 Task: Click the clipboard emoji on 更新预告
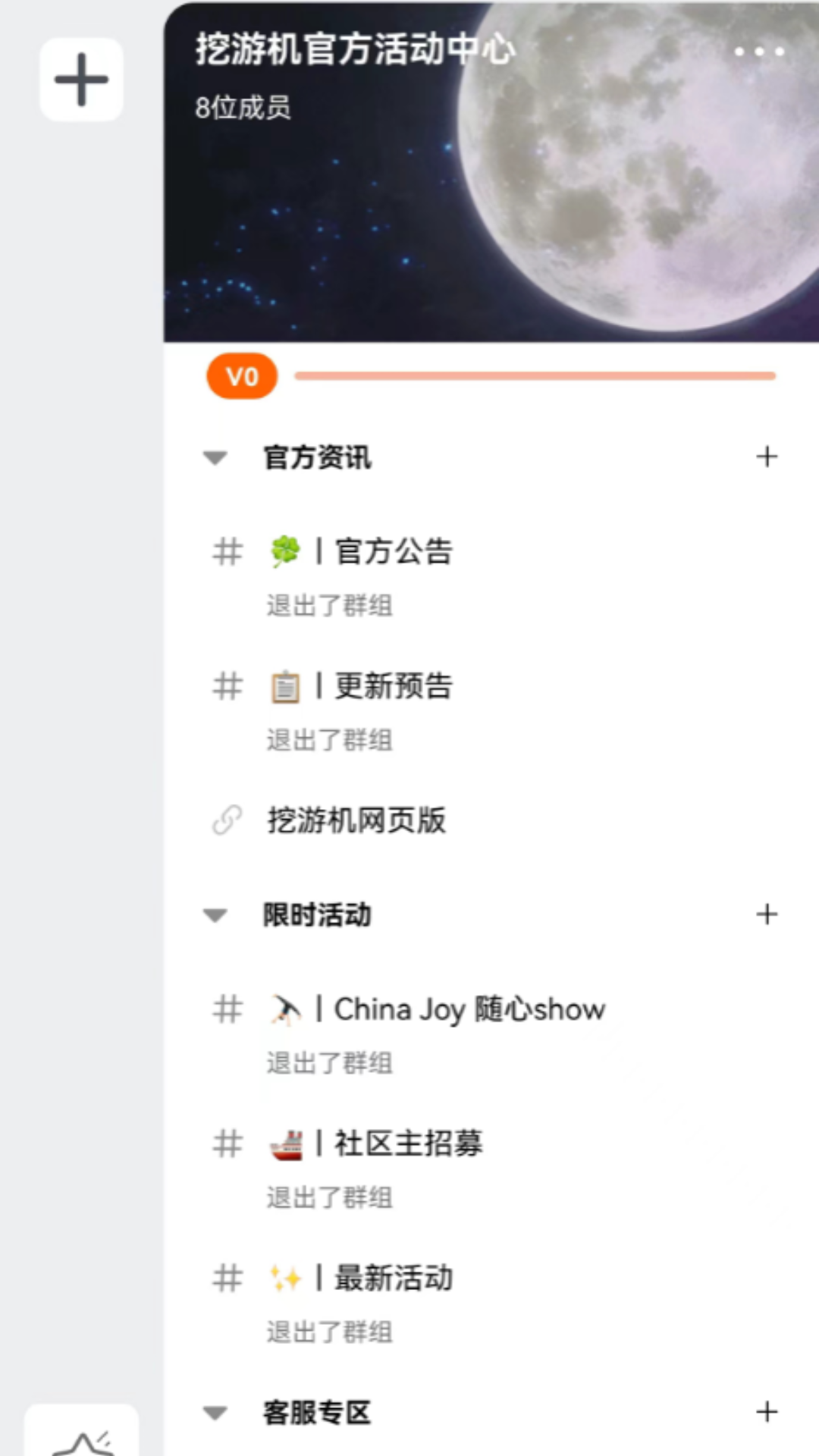[x=287, y=687]
